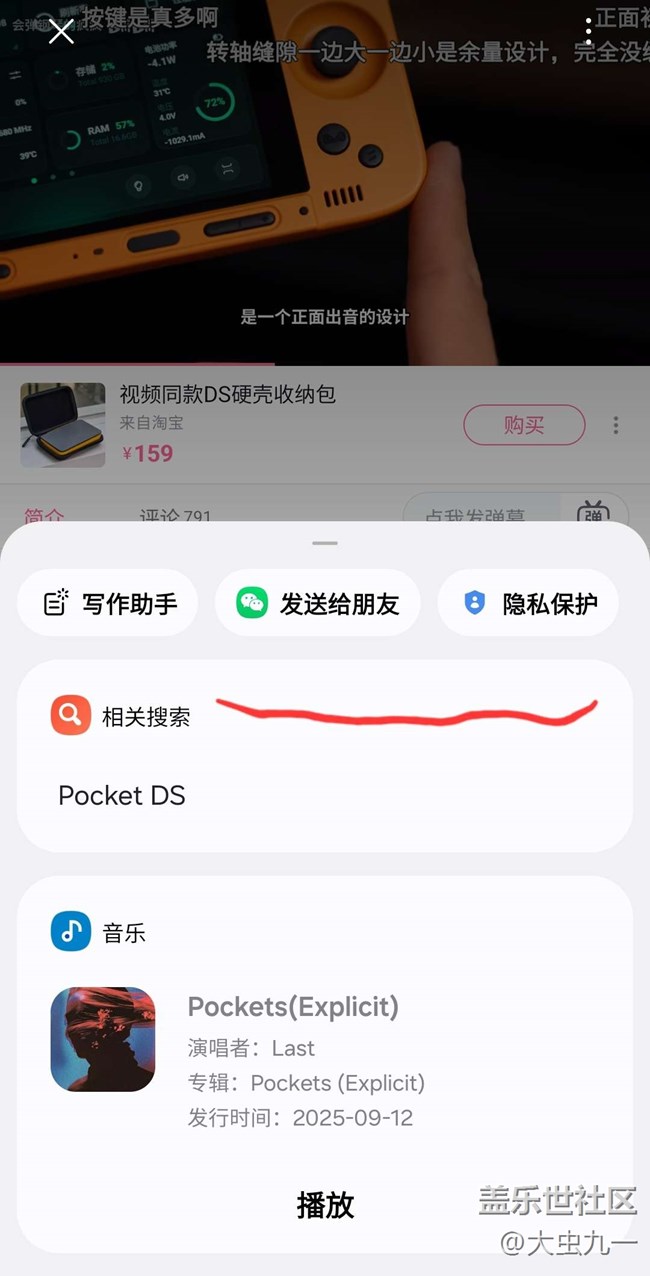The image size is (650, 1276).
Task: Open 隐私保护 privacy protection
Action: tap(528, 603)
